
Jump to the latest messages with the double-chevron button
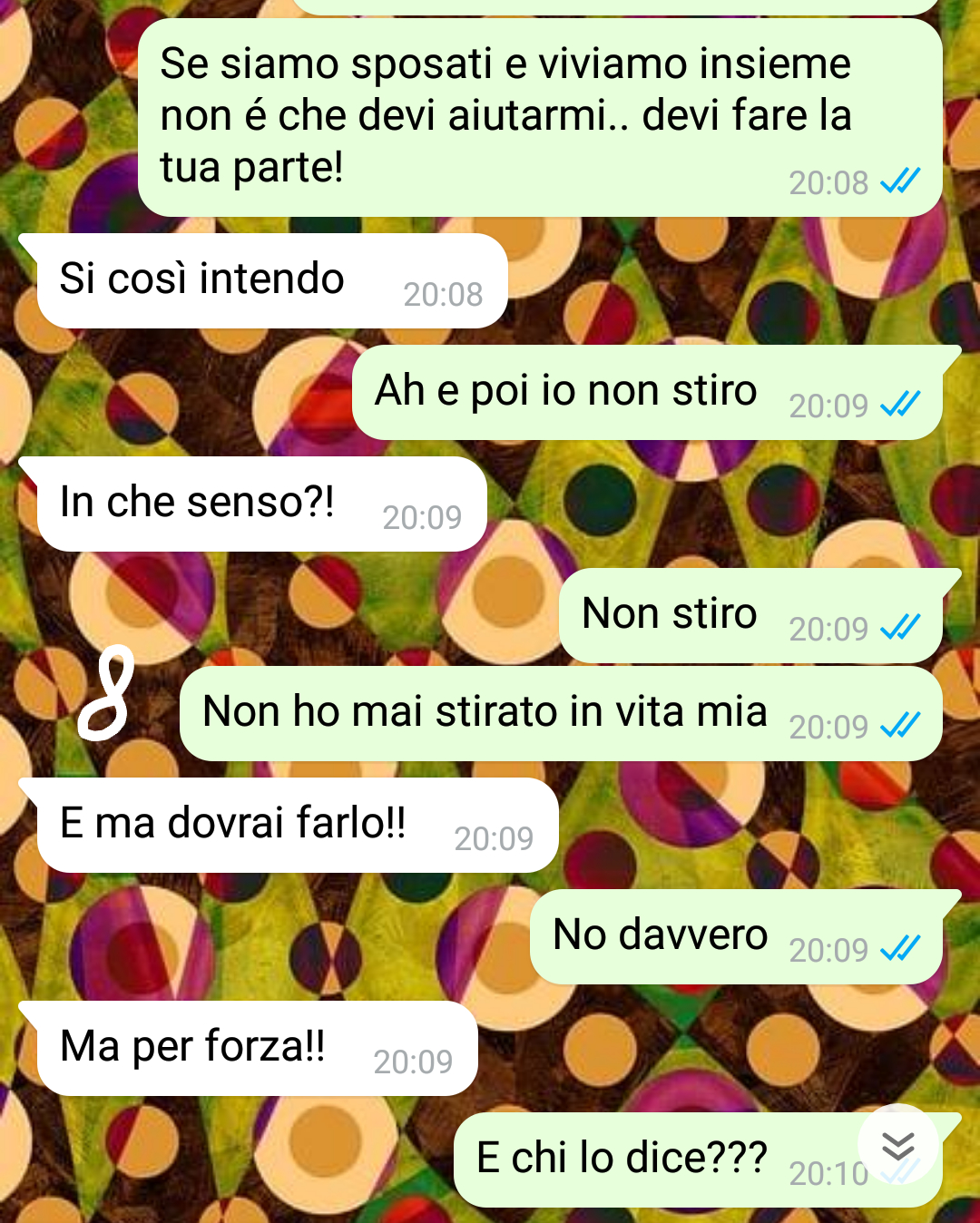click(897, 1145)
